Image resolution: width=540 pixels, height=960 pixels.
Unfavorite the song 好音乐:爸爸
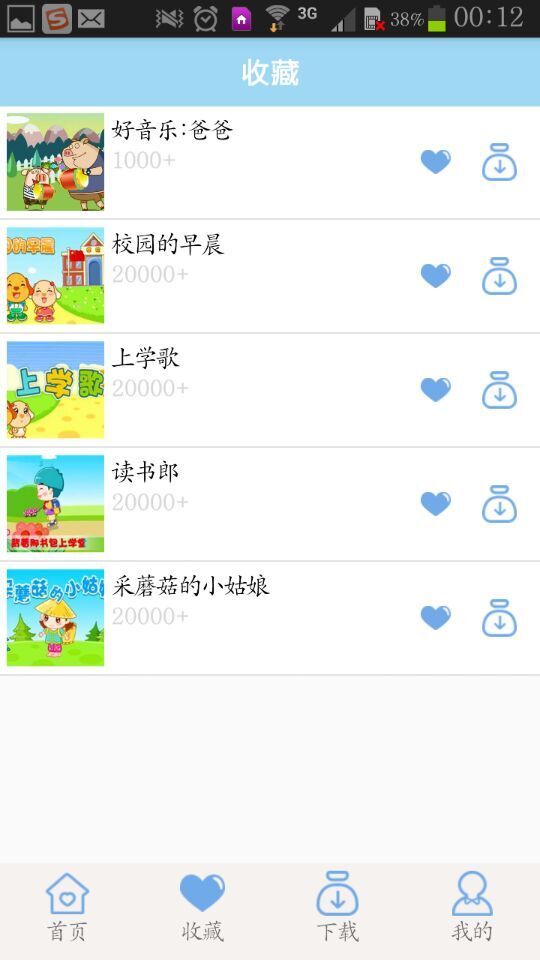pos(435,162)
